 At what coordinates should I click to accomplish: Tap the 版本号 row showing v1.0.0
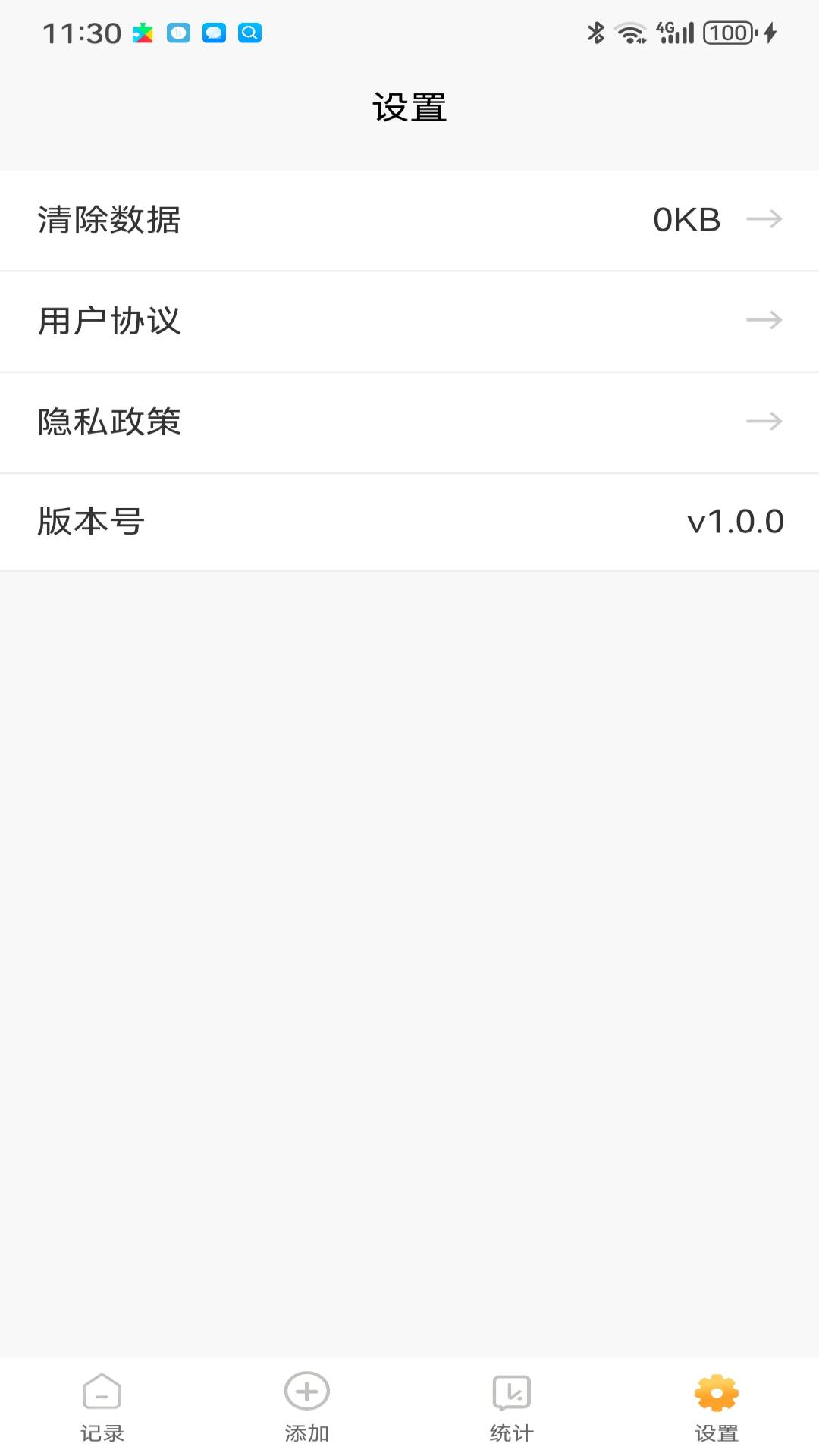[409, 522]
